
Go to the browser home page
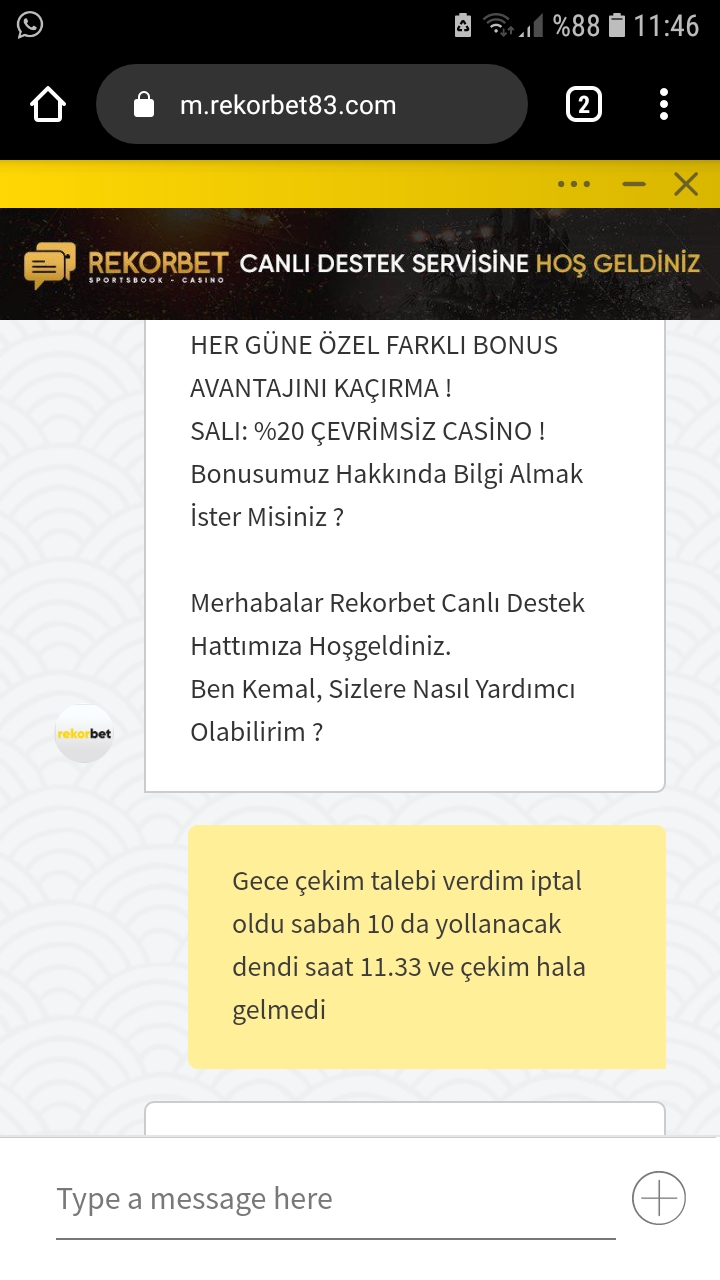(x=48, y=105)
